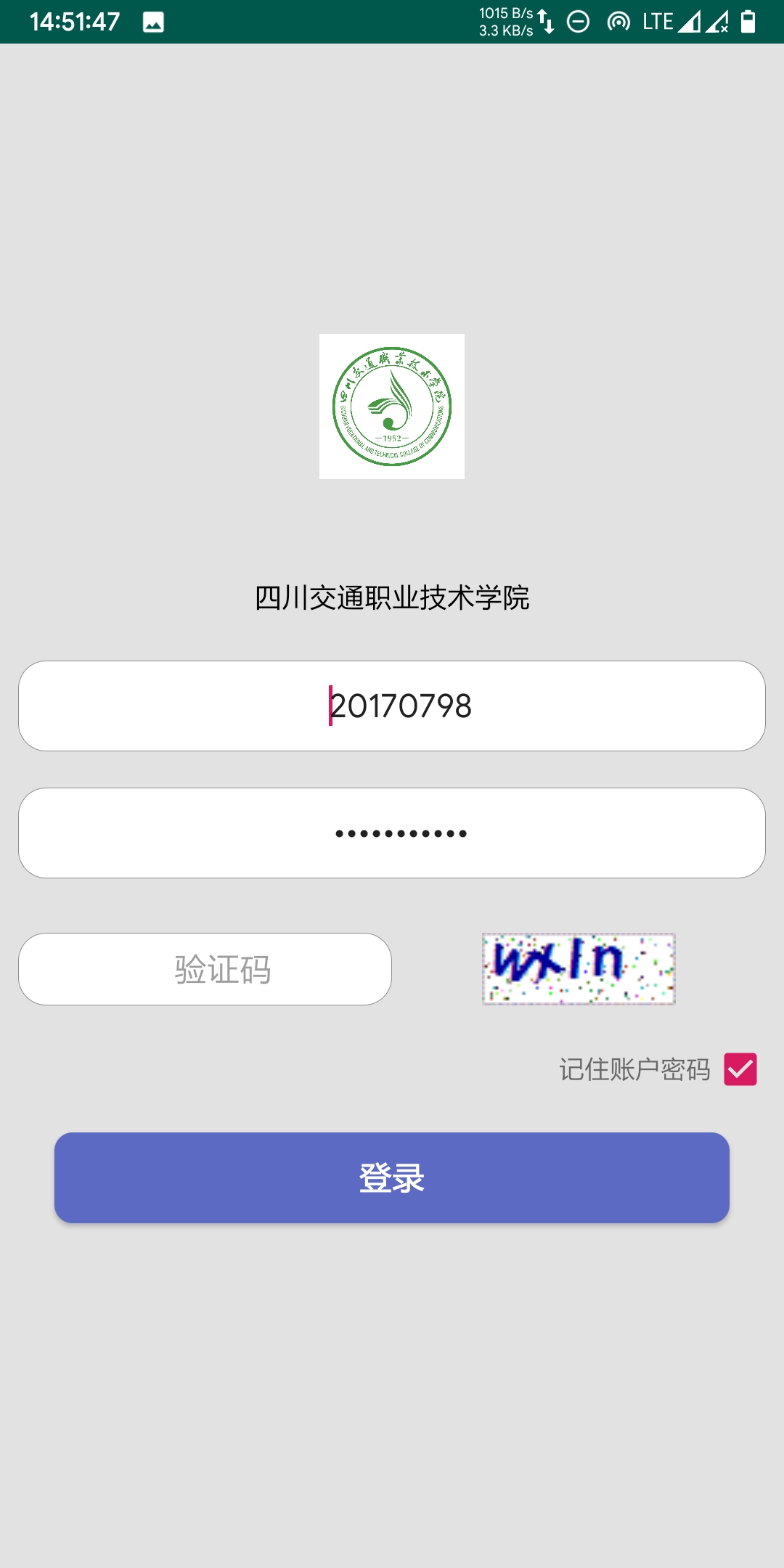The height and width of the screenshot is (1568, 784).
Task: Click the 四川交通职业技术学院 college name text
Action: click(x=392, y=595)
